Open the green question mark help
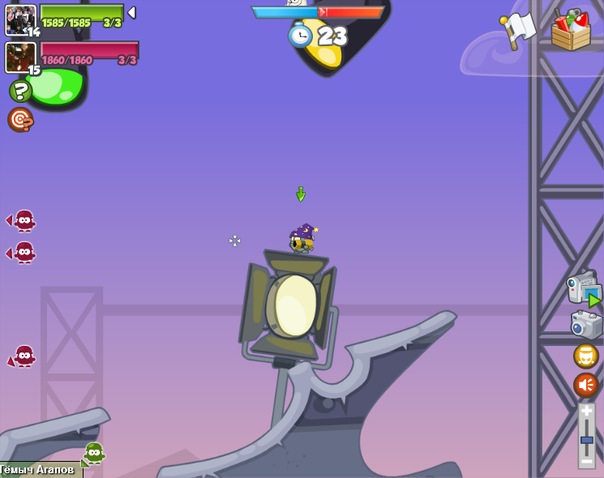Image resolution: width=604 pixels, height=478 pixels. (x=20, y=91)
